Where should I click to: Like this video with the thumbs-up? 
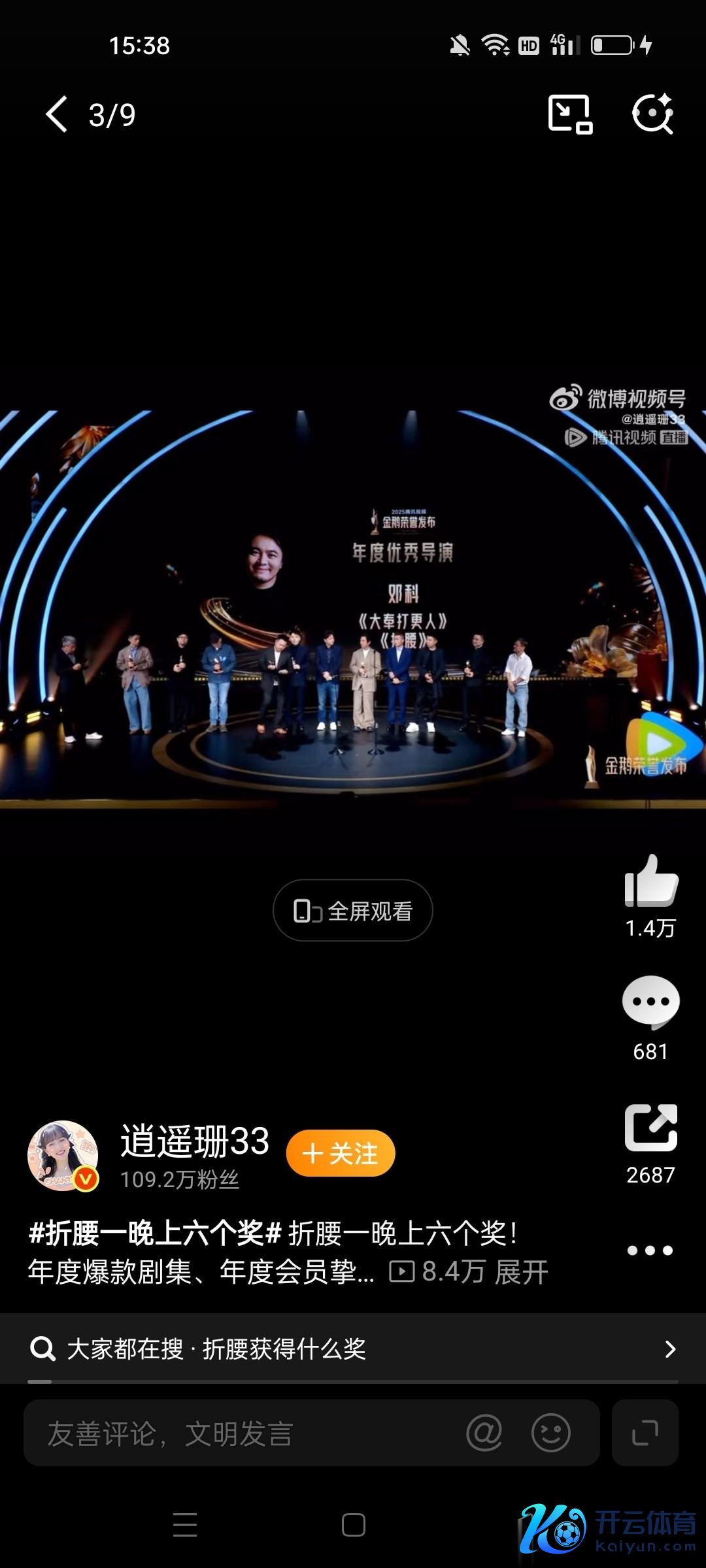[x=651, y=882]
